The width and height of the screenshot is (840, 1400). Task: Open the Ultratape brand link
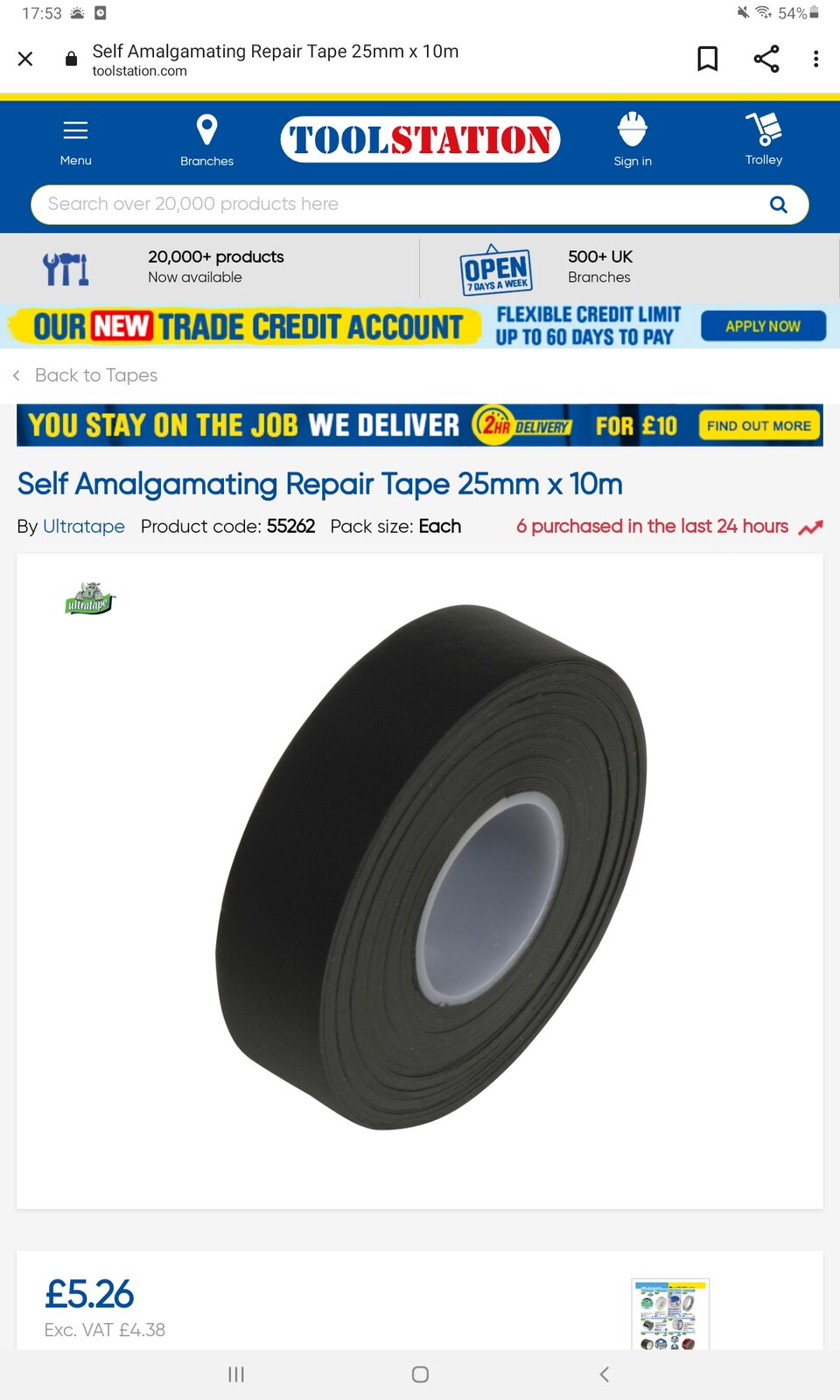coord(84,527)
